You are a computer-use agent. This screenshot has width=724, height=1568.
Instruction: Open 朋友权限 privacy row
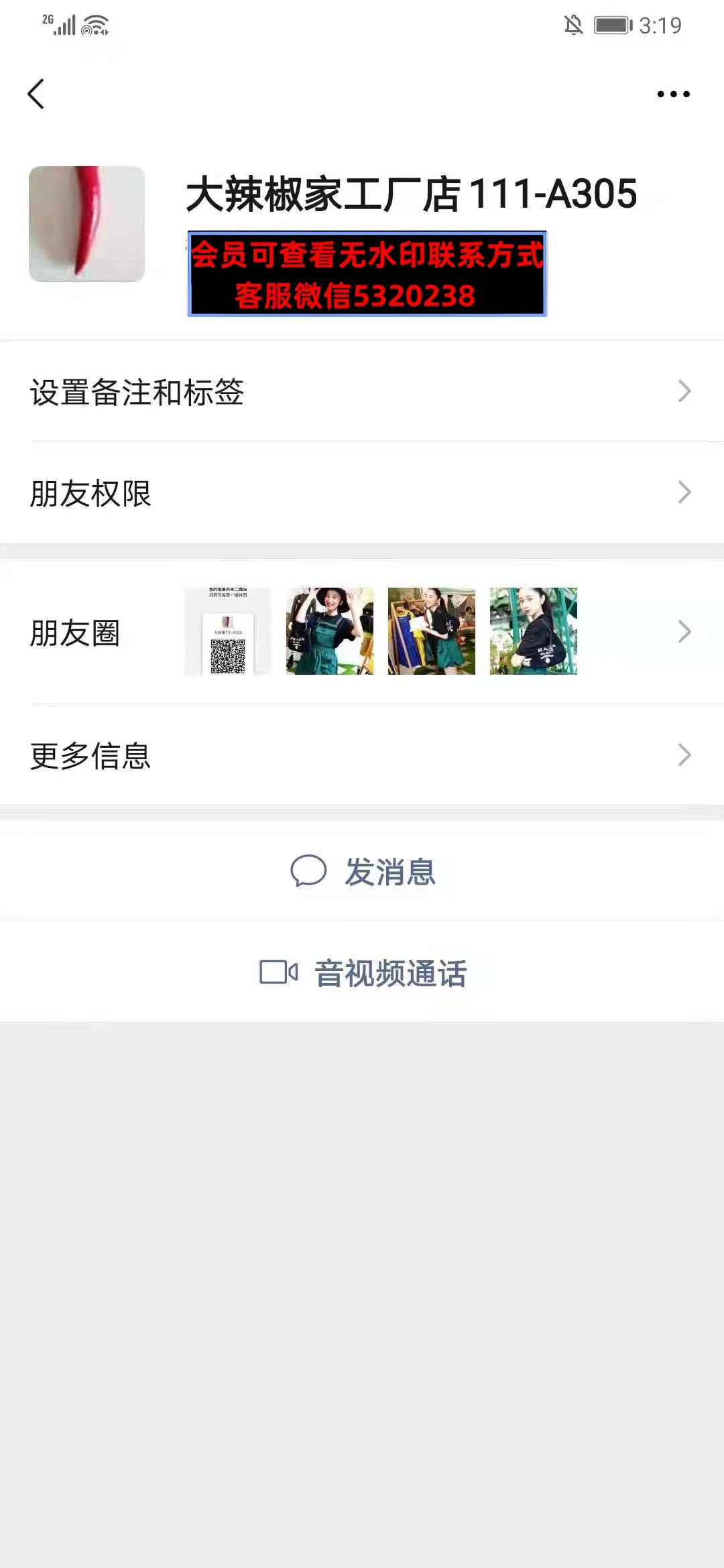click(x=362, y=493)
